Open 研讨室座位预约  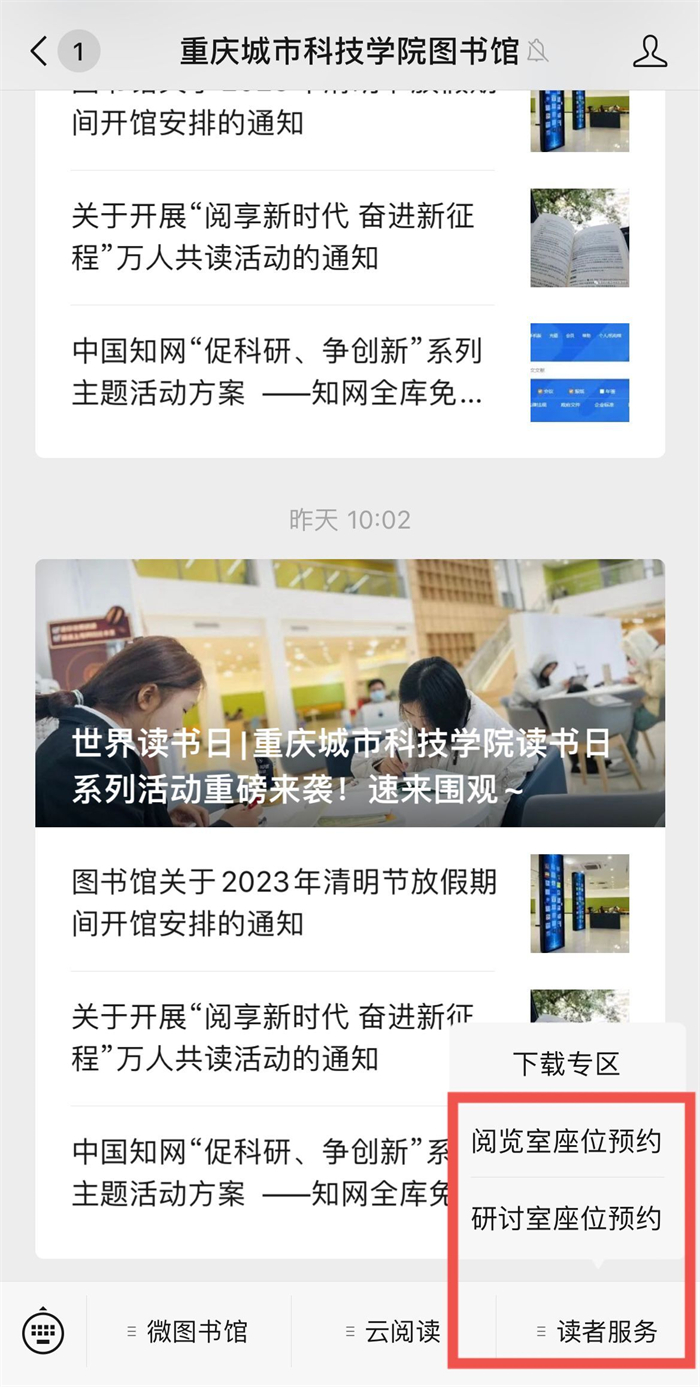[x=566, y=1218]
